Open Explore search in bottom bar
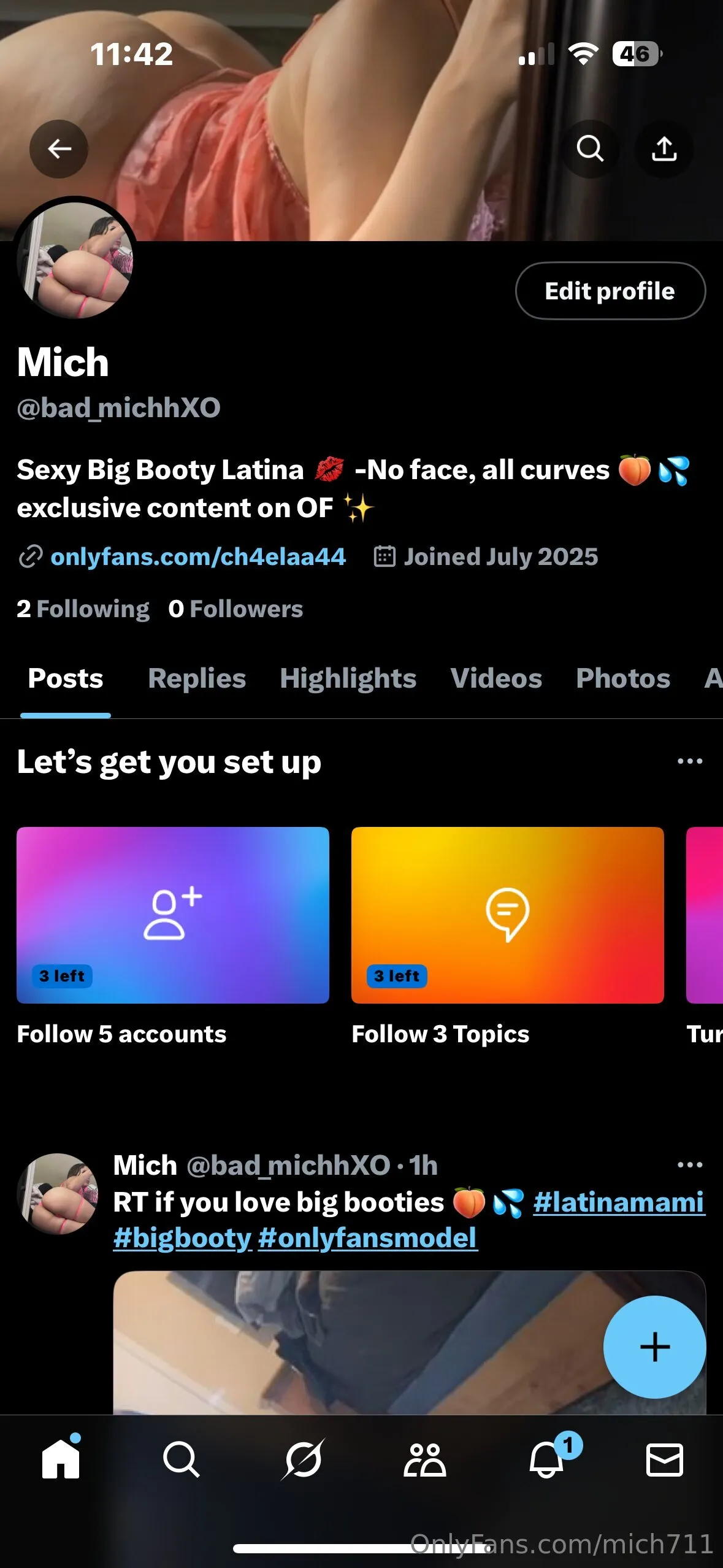The width and height of the screenshot is (723, 1568). pos(181,1460)
